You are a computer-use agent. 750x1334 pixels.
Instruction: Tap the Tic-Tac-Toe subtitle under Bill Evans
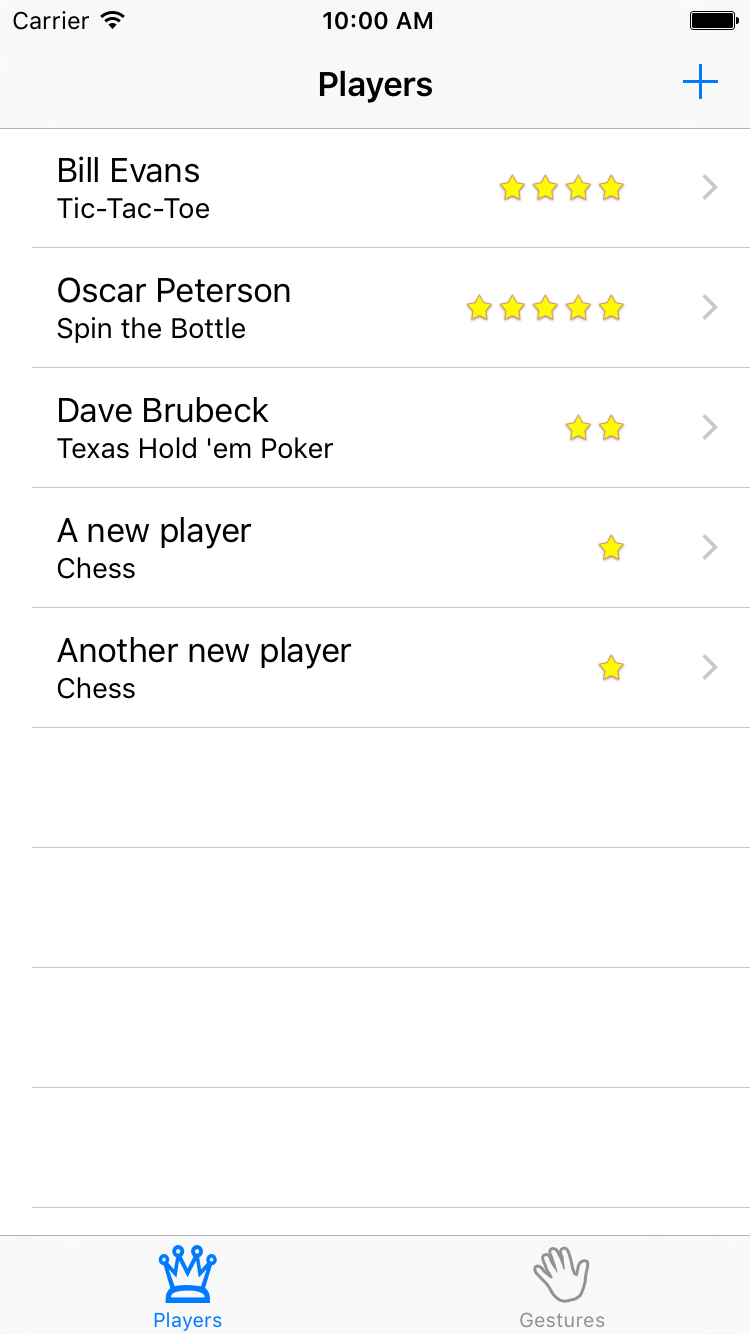[133, 208]
